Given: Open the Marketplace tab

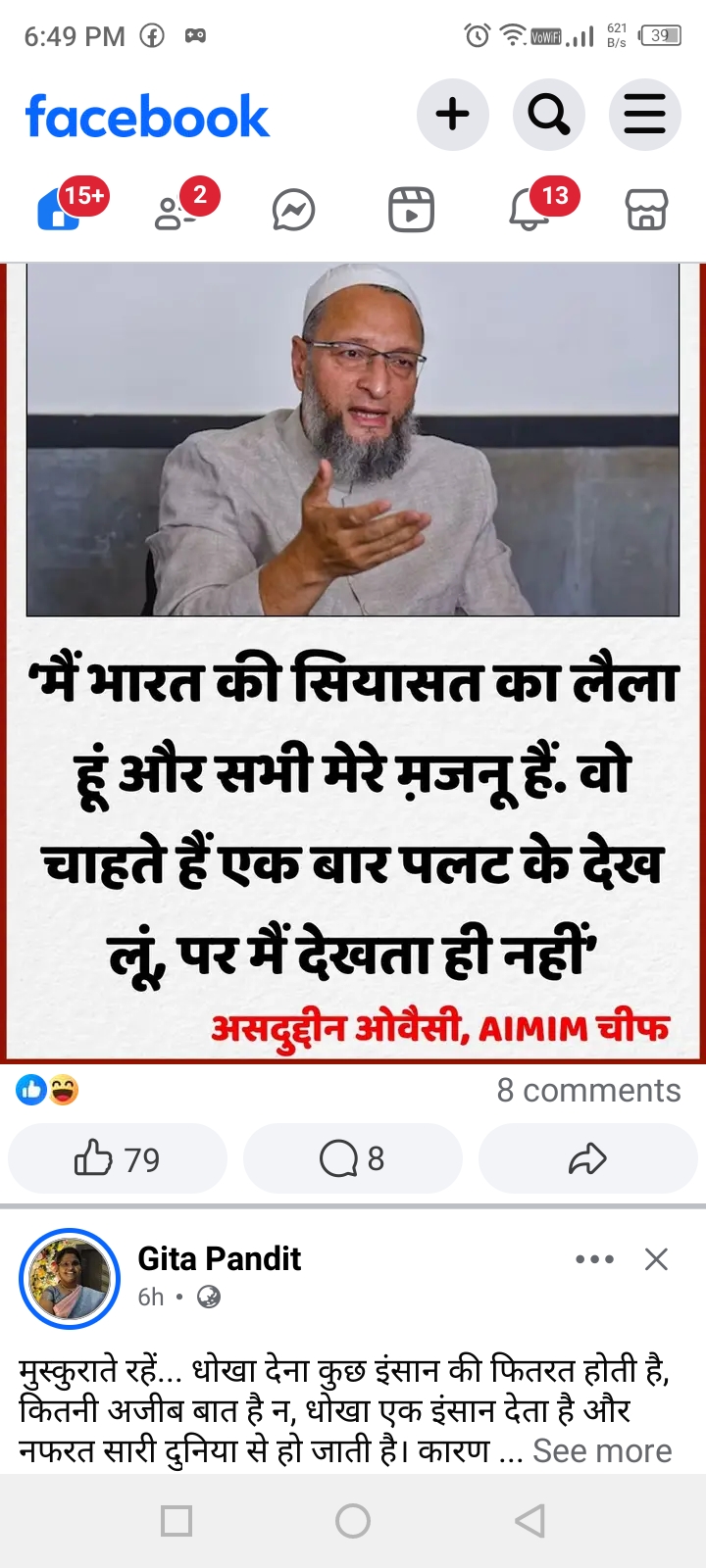Looking at the screenshot, I should (646, 210).
